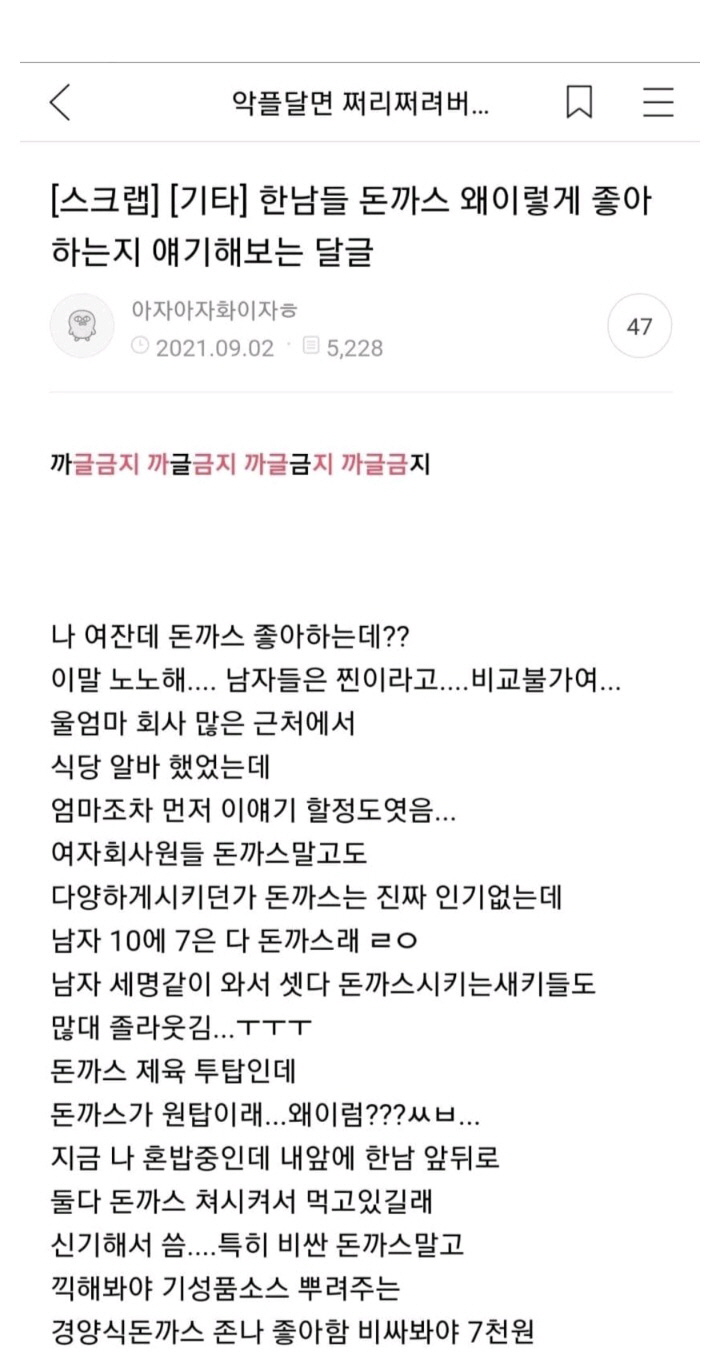Tap the cafe name 악플달면 쩌리쩌려버 title

(359, 103)
